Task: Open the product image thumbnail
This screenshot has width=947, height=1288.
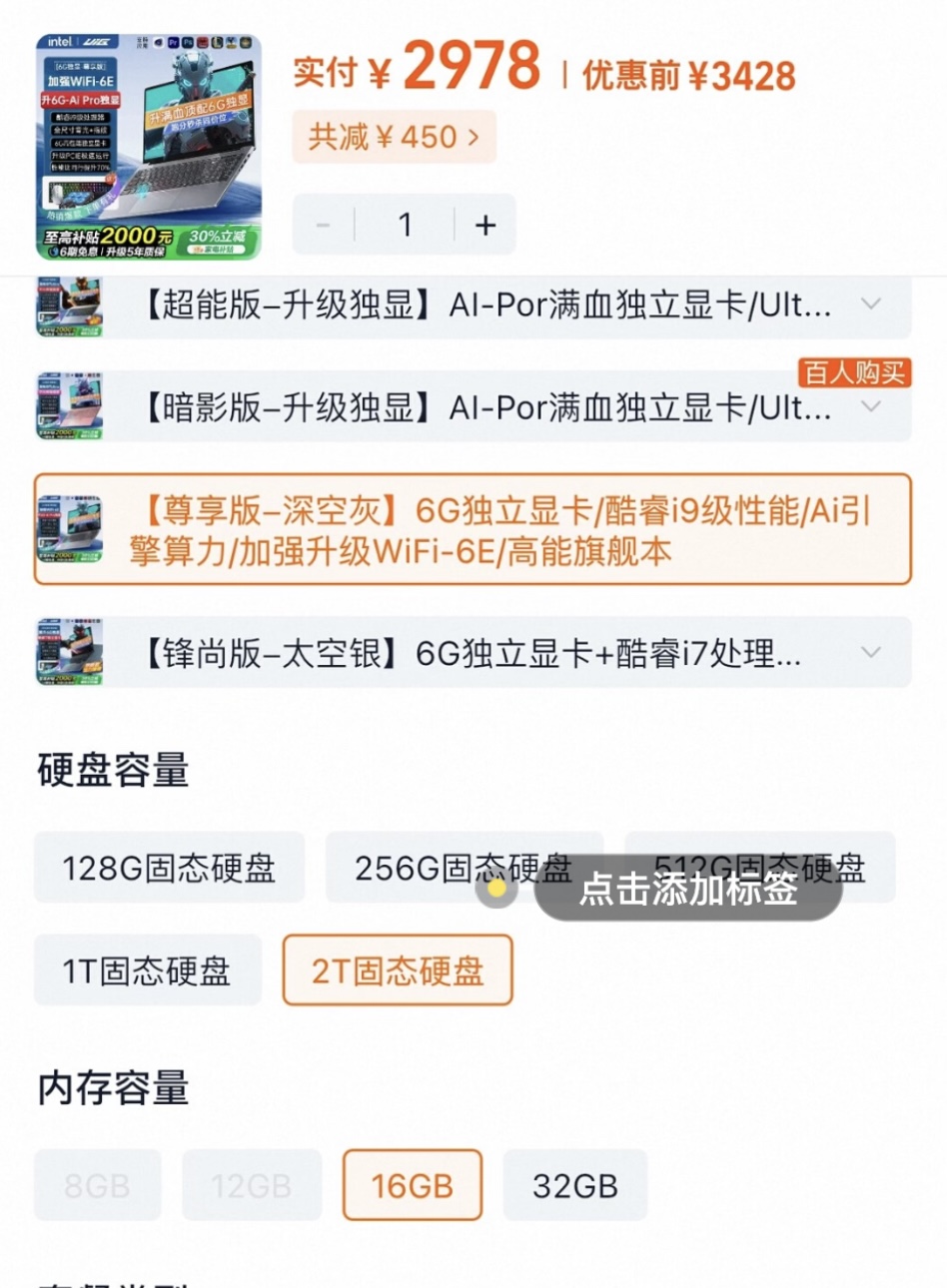Action: 149,147
